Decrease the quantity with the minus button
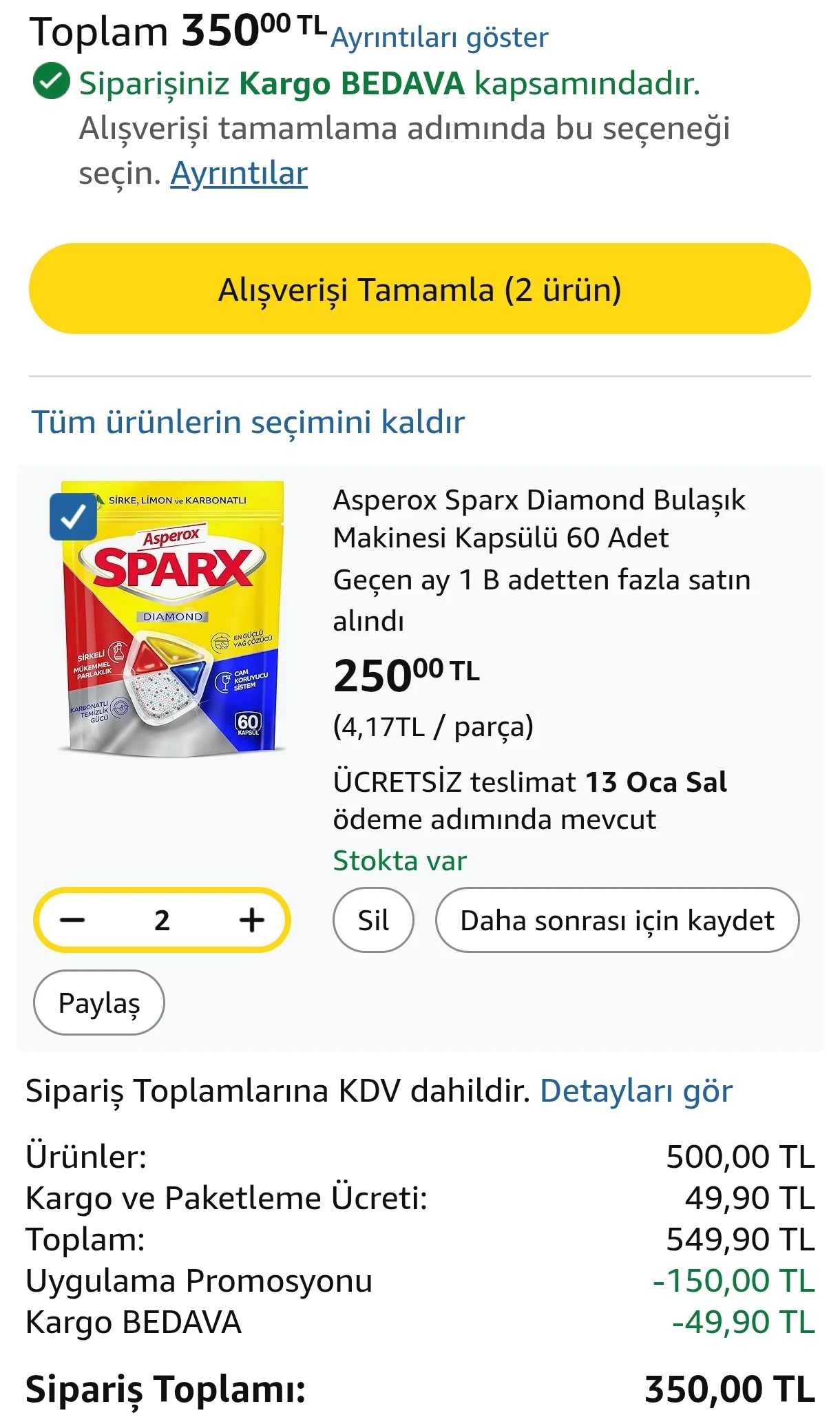Screen dimensions: 840x1426 (x=72, y=920)
